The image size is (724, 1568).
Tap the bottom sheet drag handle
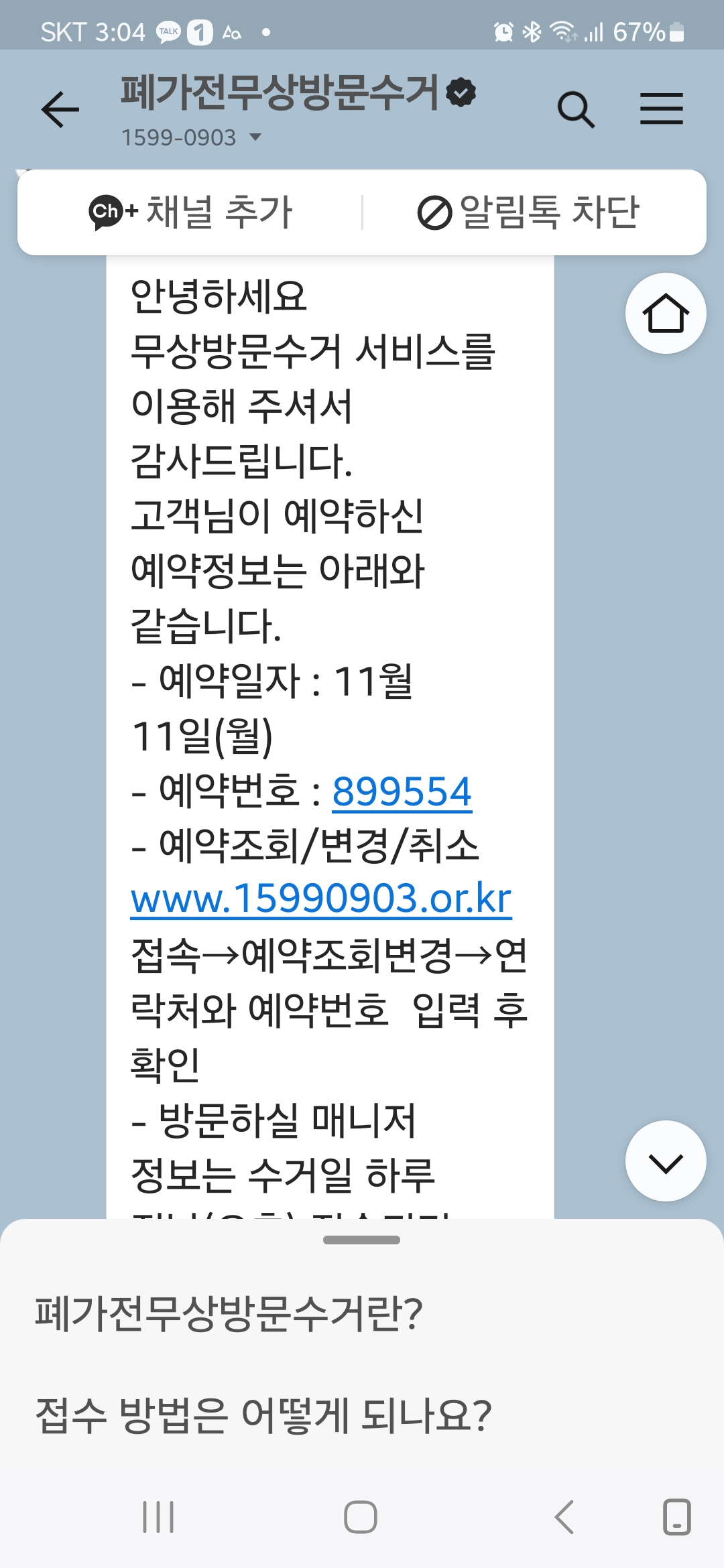361,1240
